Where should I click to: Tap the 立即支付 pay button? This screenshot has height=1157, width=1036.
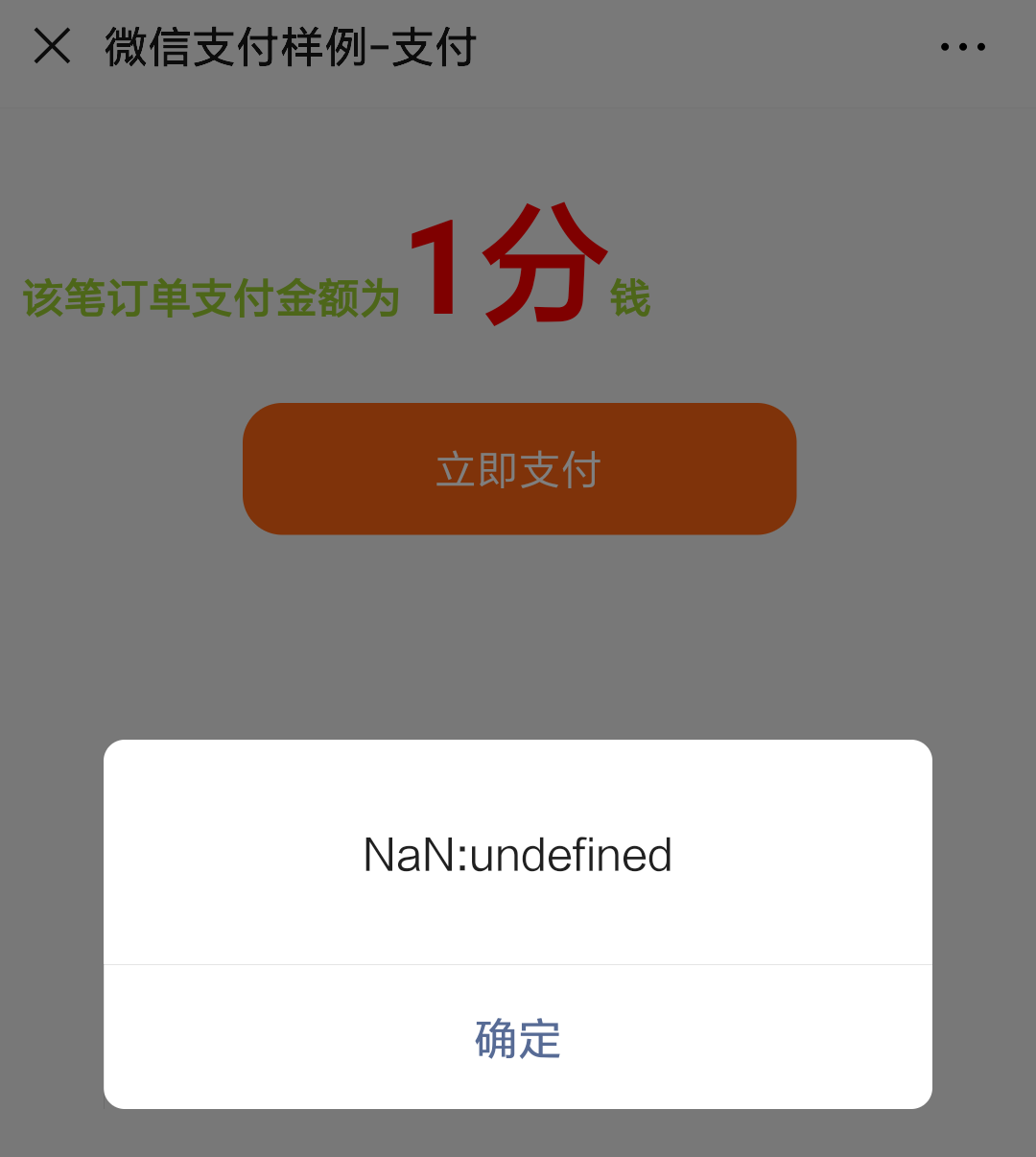(x=519, y=469)
